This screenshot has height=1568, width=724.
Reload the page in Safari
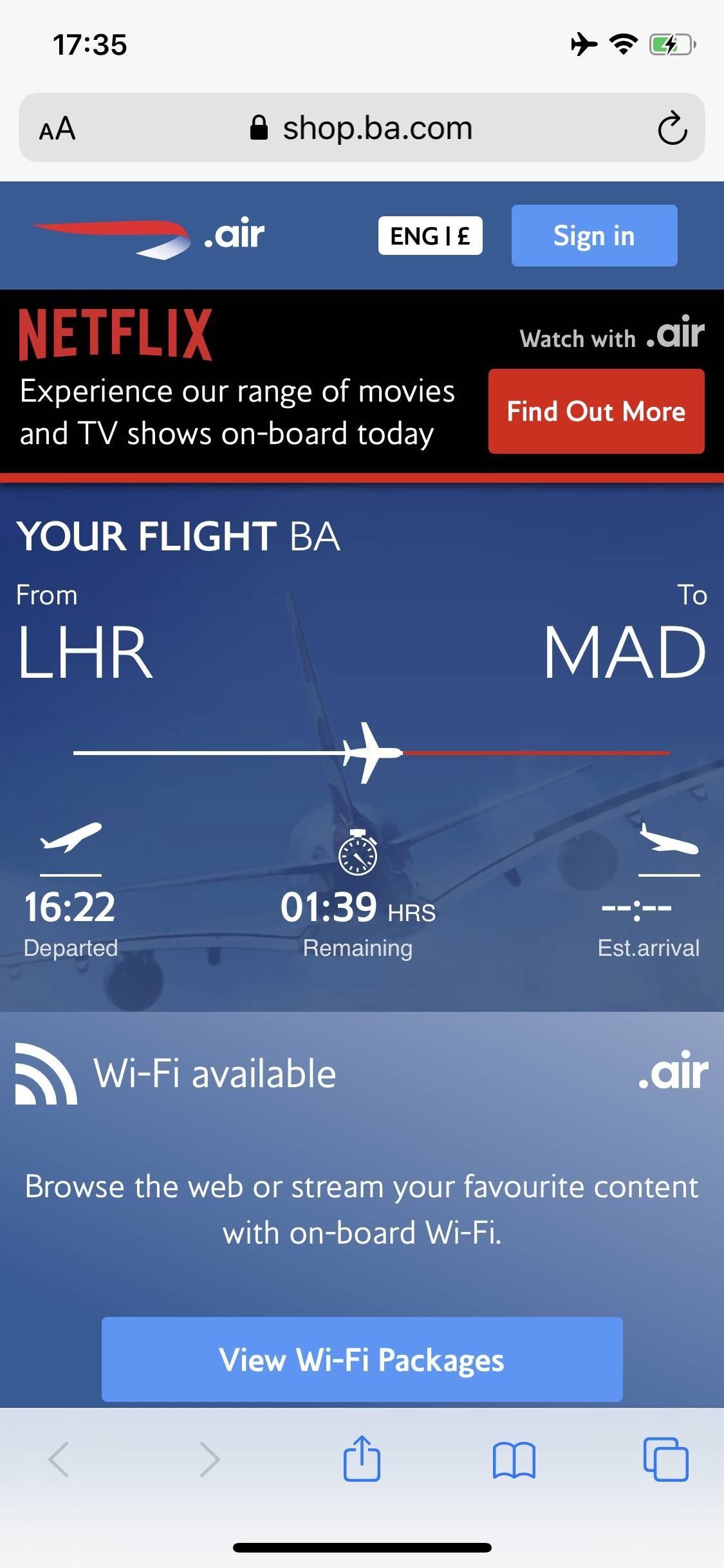pyautogui.click(x=673, y=128)
